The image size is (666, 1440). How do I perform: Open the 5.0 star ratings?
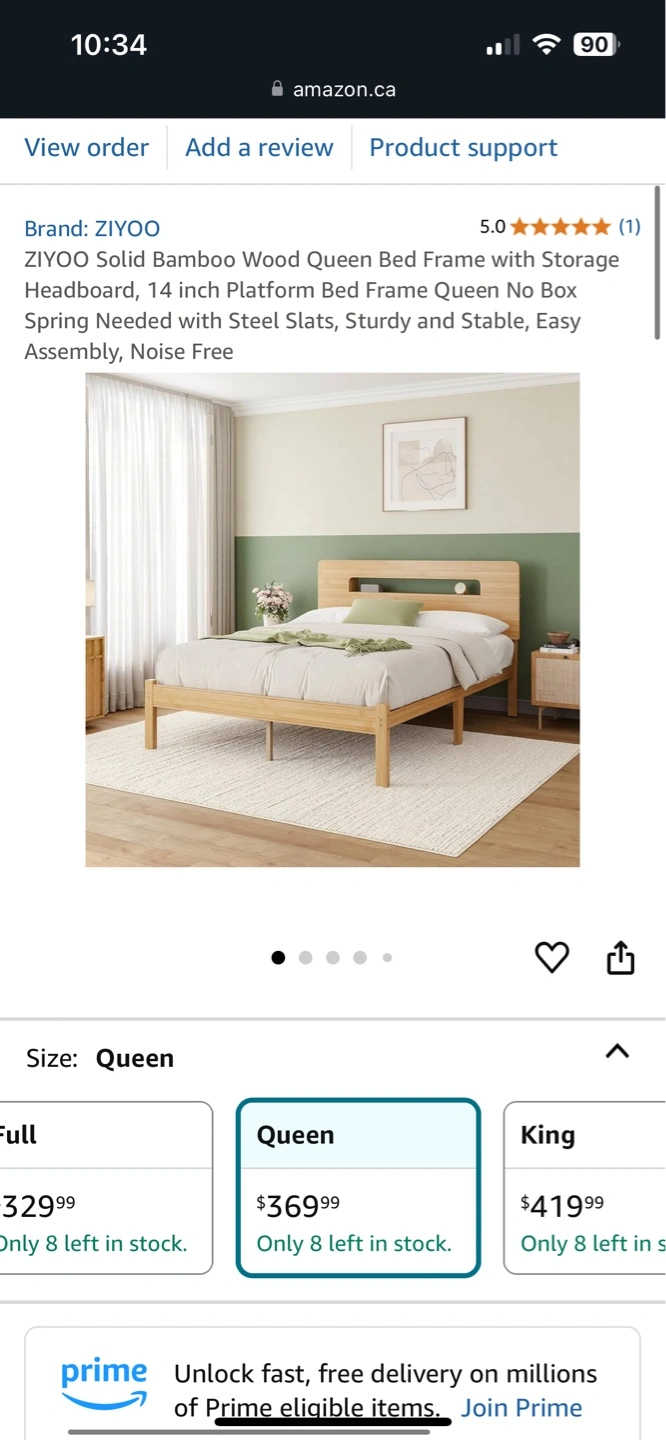click(560, 227)
